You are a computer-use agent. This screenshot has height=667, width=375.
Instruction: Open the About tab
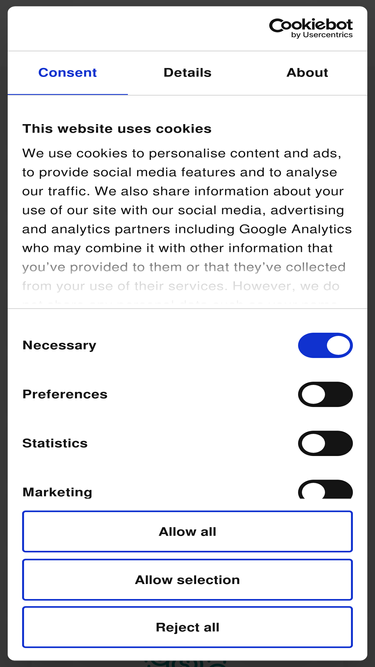click(x=307, y=73)
